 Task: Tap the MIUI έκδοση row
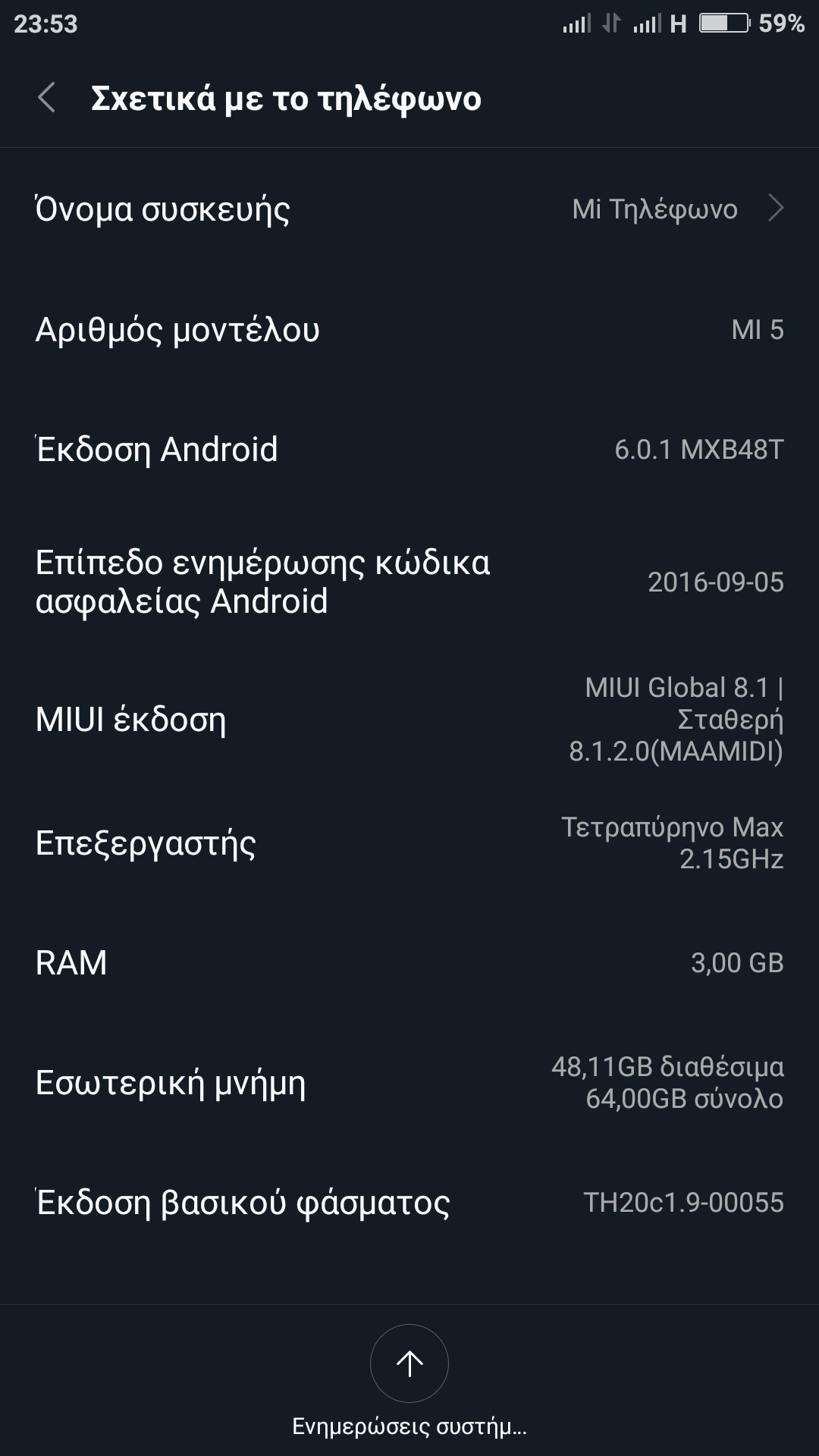point(409,719)
